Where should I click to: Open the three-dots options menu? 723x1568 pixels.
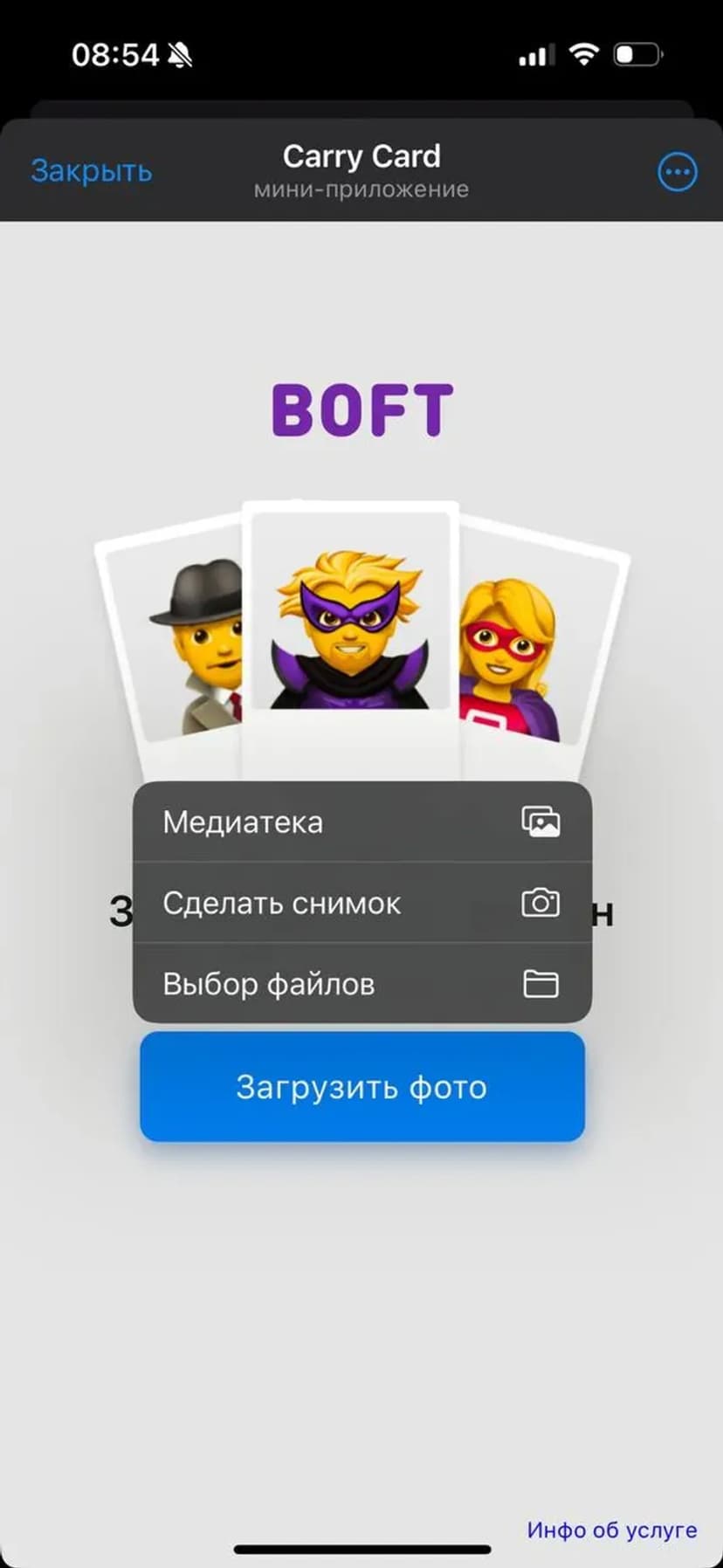[x=677, y=172]
